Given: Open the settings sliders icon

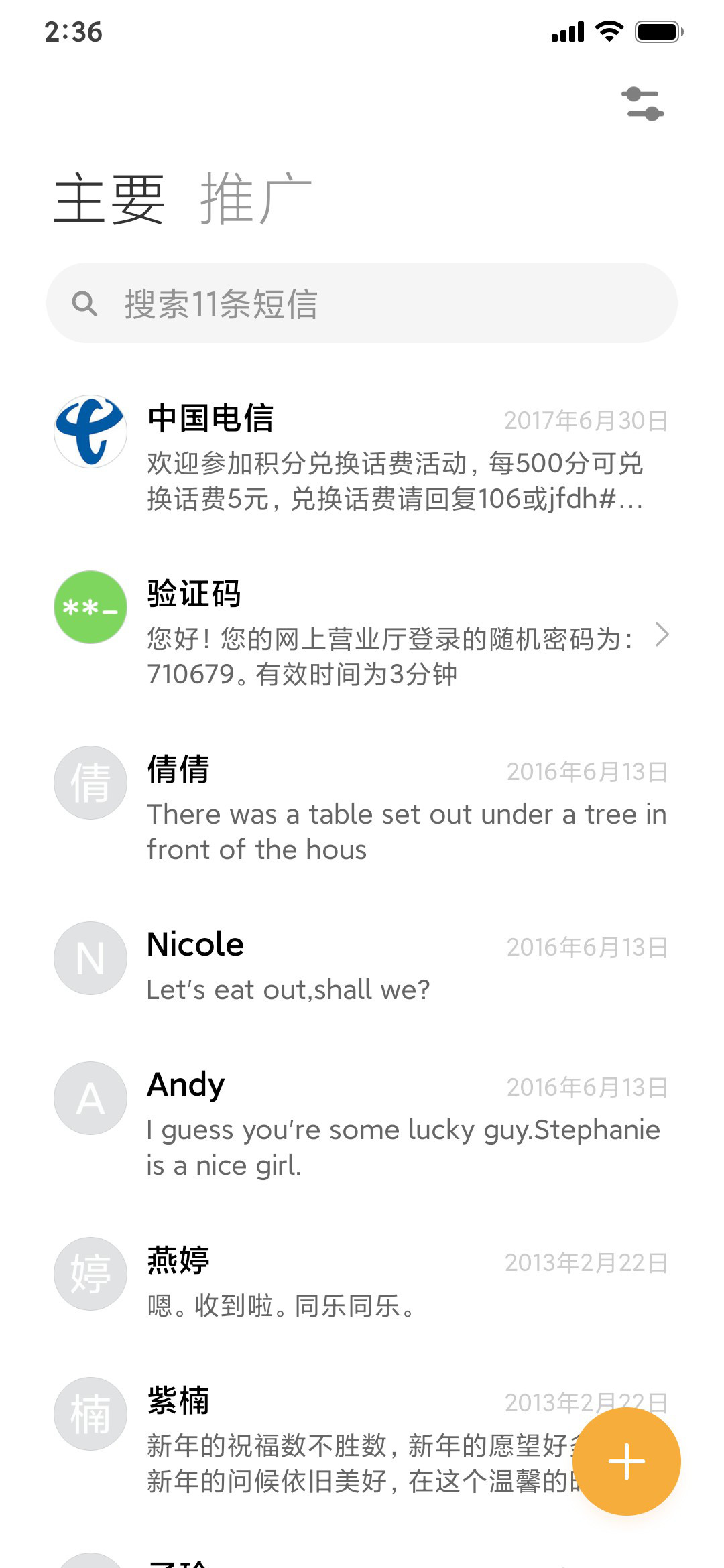Looking at the screenshot, I should (642, 105).
